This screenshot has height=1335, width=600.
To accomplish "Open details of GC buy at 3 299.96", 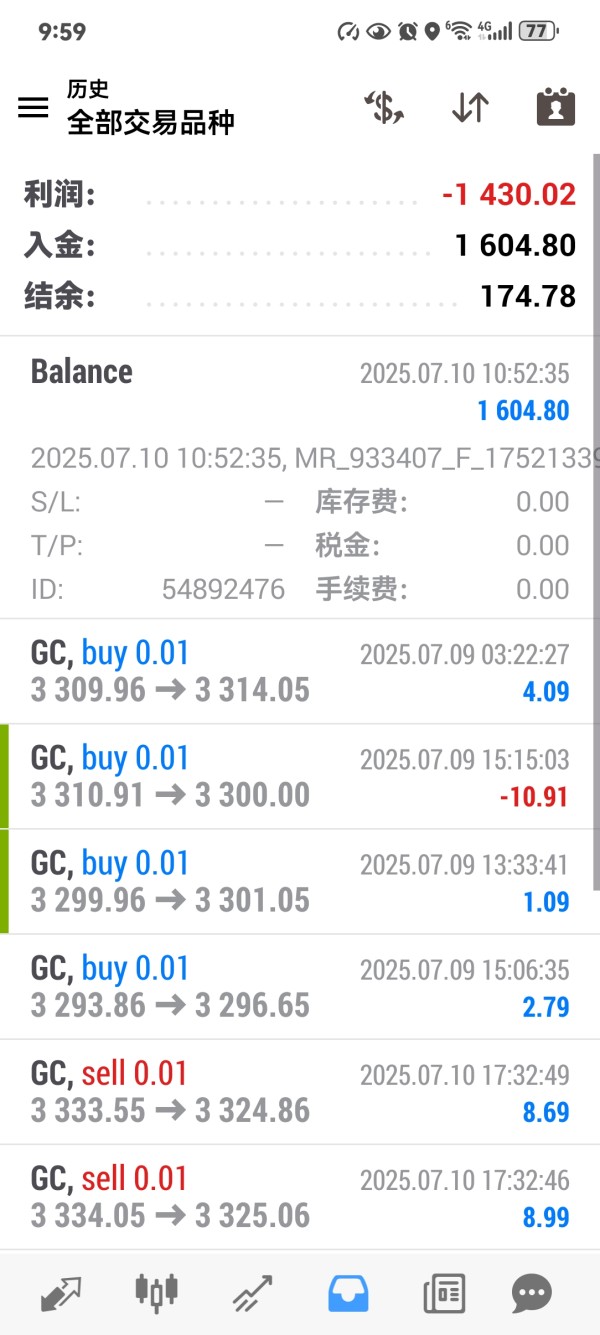I will [300, 881].
